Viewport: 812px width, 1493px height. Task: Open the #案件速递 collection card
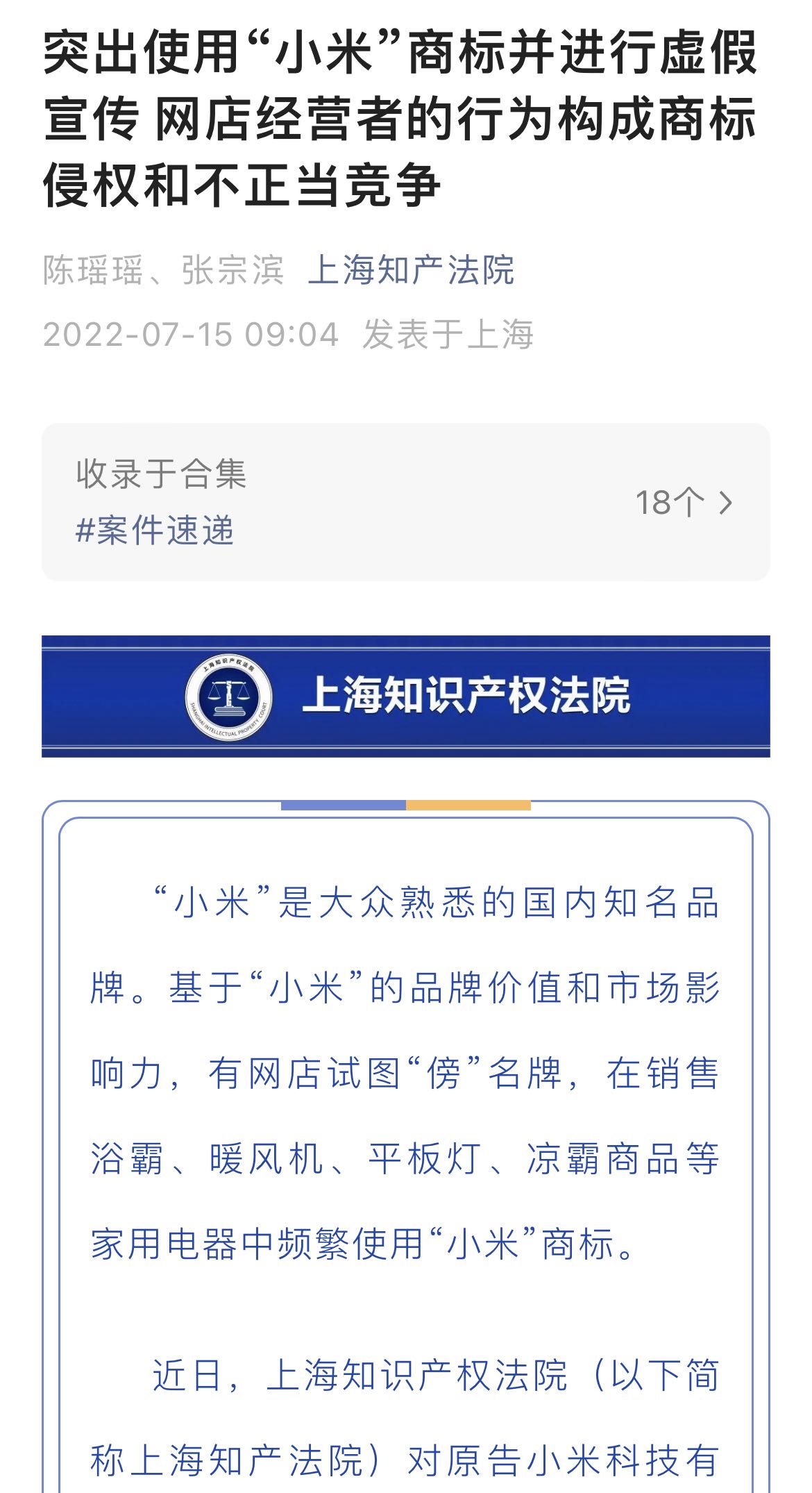point(155,531)
